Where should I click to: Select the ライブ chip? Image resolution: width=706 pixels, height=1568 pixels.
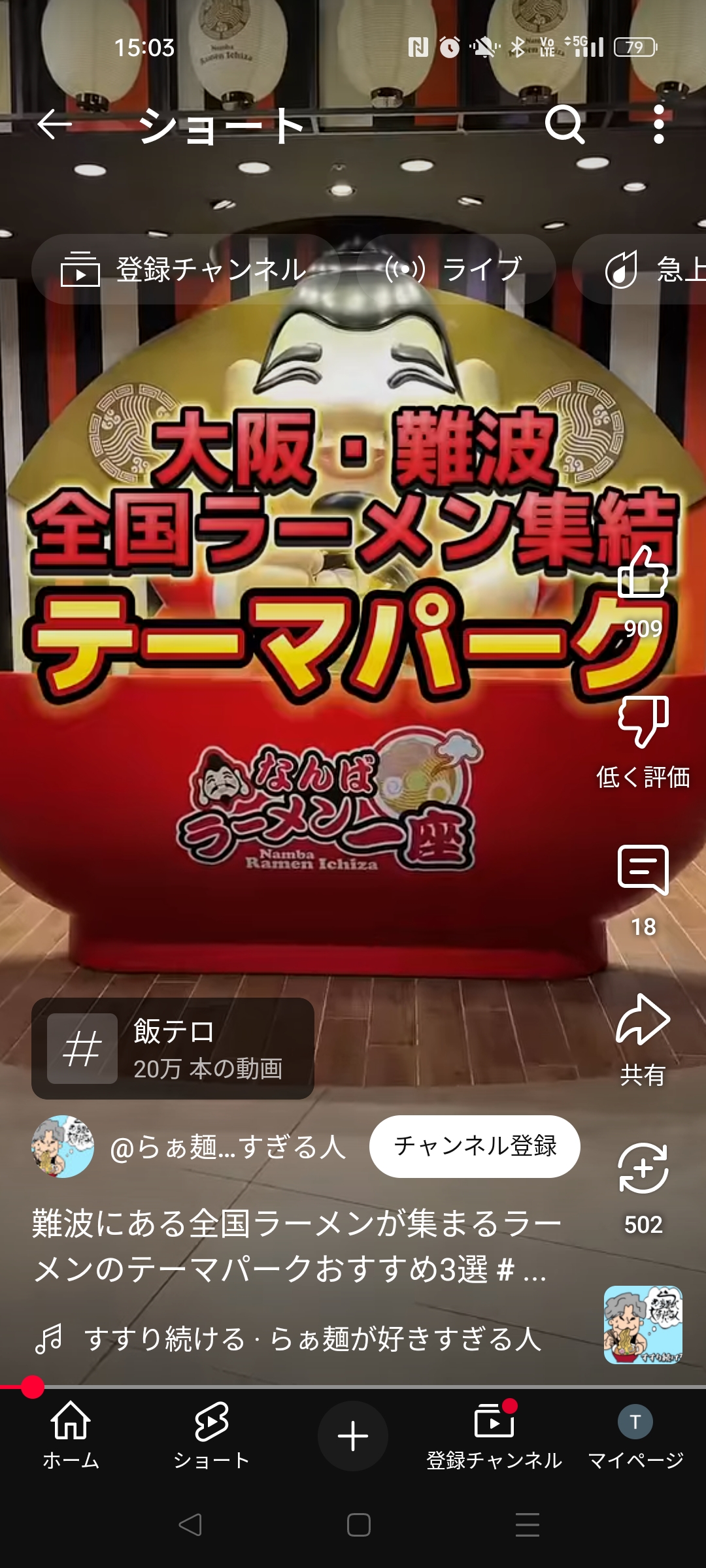pyautogui.click(x=456, y=269)
